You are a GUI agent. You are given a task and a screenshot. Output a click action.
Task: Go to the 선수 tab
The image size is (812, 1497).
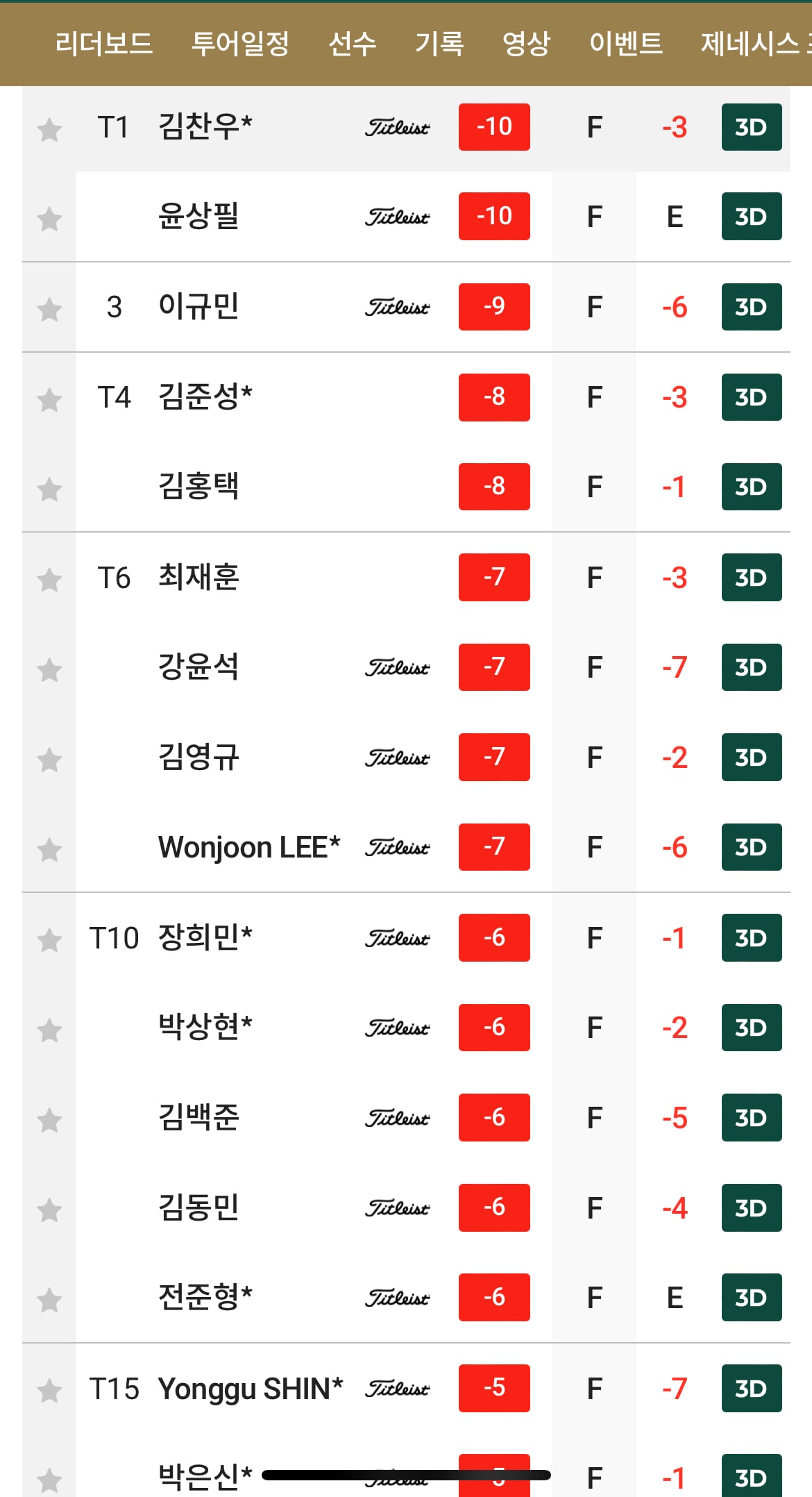353,44
